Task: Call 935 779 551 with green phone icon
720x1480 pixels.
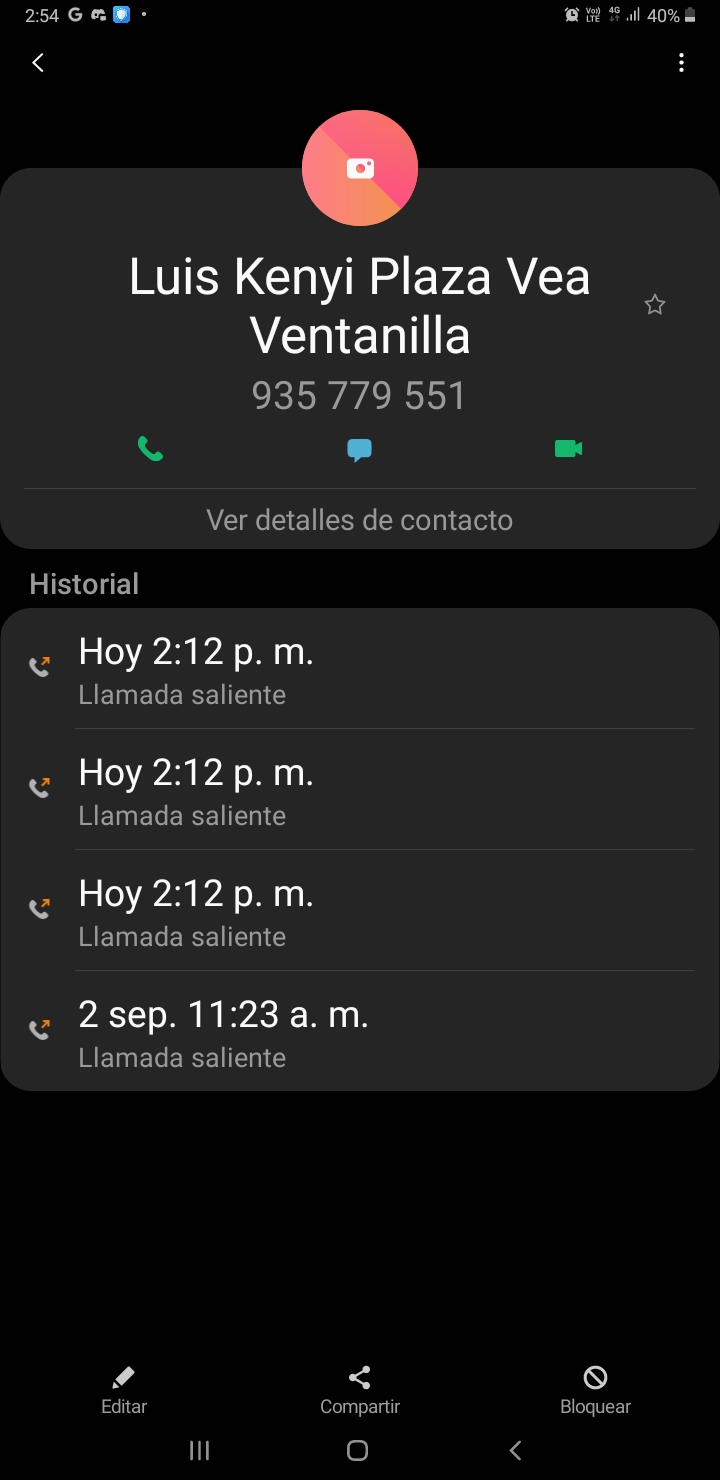Action: pos(150,449)
